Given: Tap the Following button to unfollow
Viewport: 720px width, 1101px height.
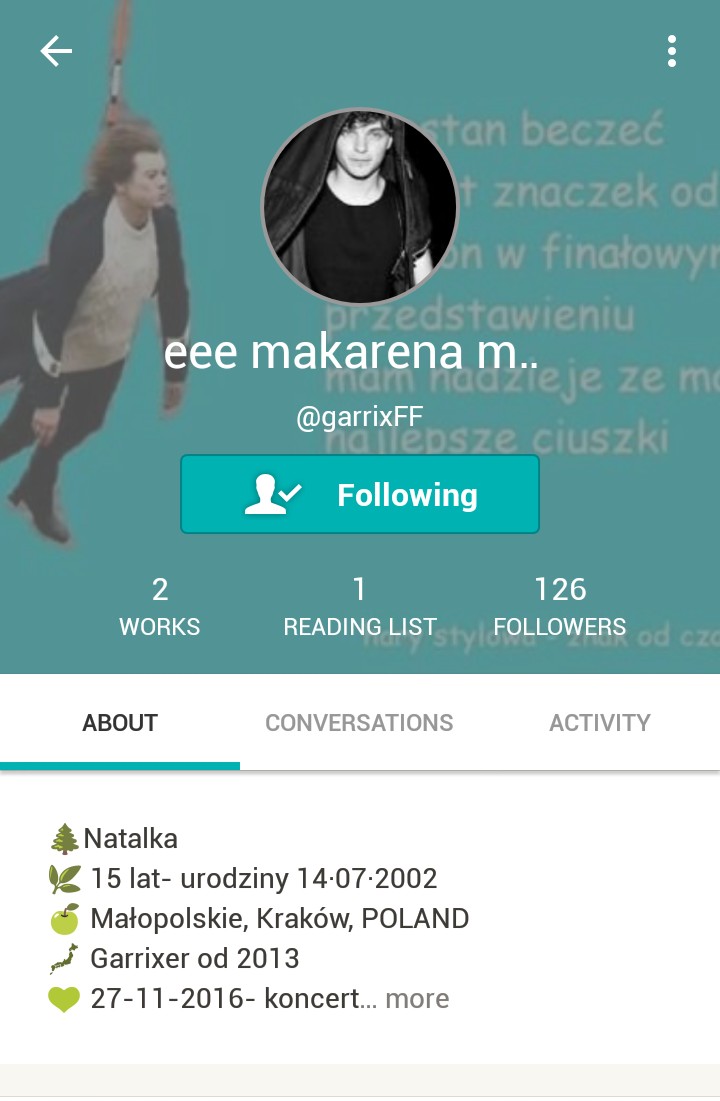Looking at the screenshot, I should 360,494.
